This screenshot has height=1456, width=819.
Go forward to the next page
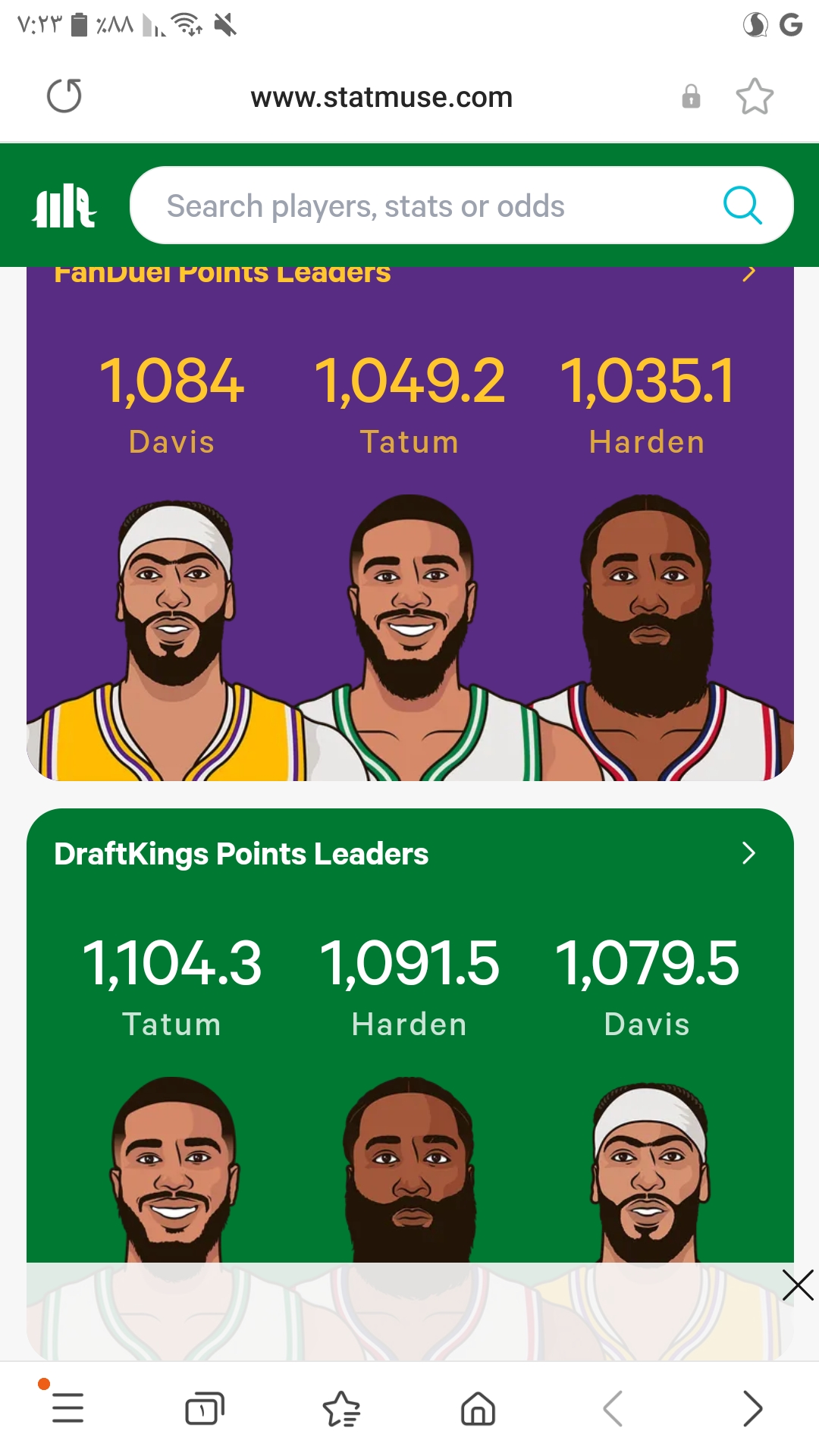752,1409
